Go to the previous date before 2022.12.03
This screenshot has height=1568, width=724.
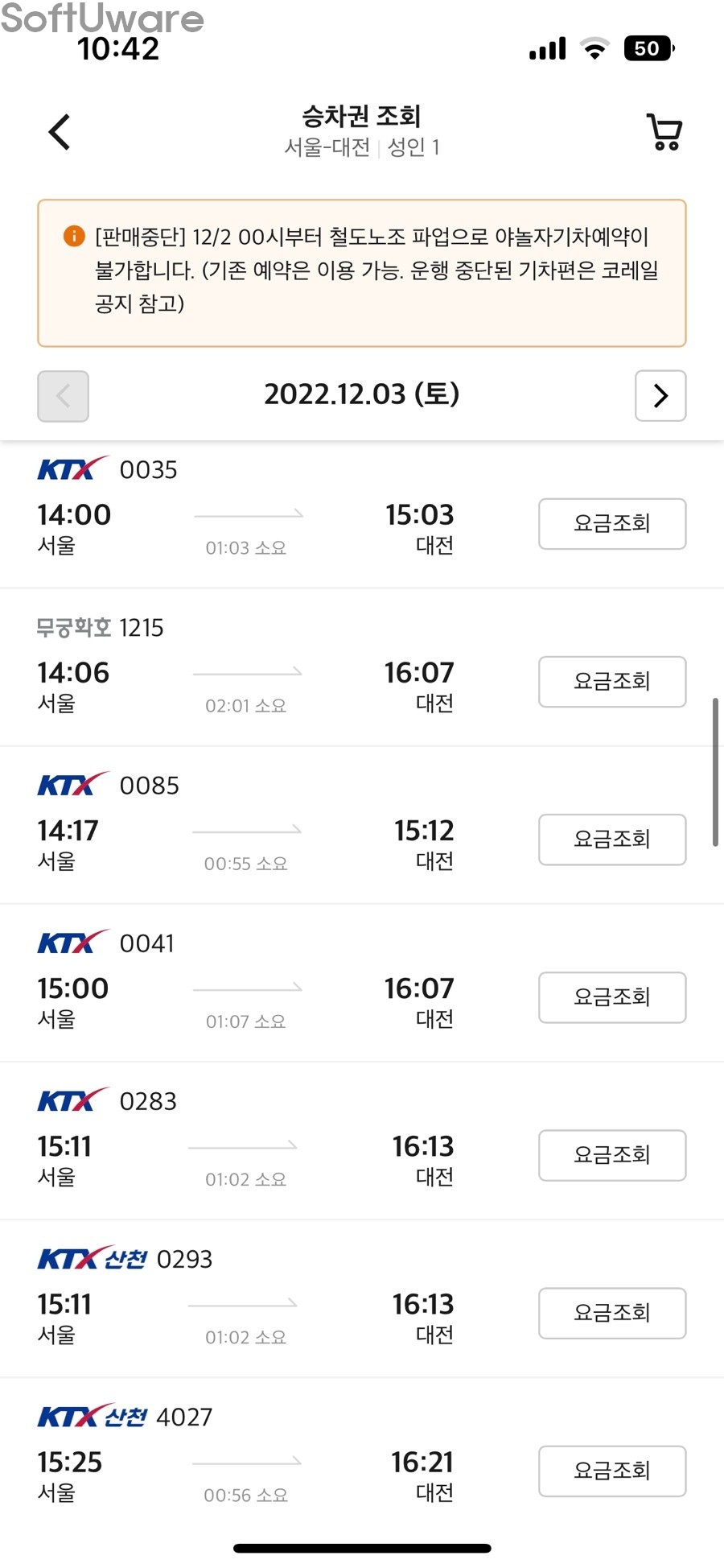click(63, 395)
